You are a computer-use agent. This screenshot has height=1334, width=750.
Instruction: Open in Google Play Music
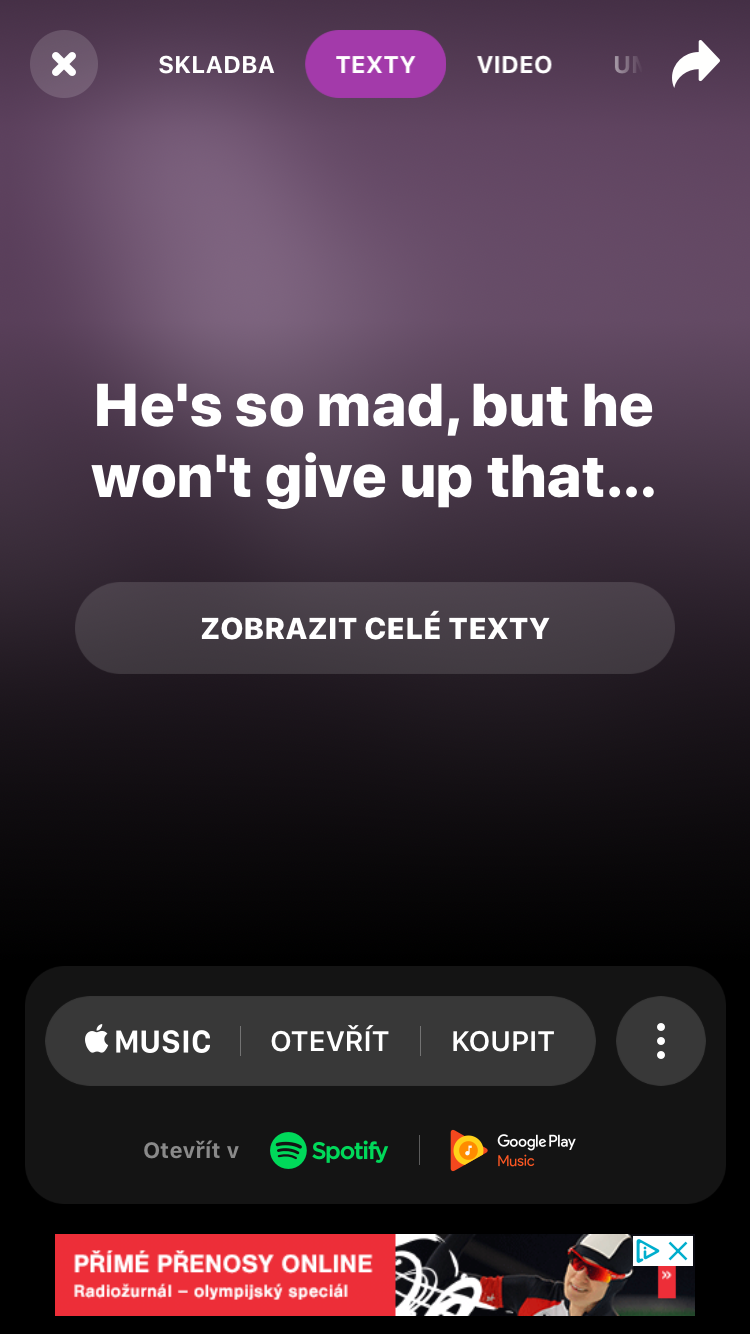coord(513,1151)
